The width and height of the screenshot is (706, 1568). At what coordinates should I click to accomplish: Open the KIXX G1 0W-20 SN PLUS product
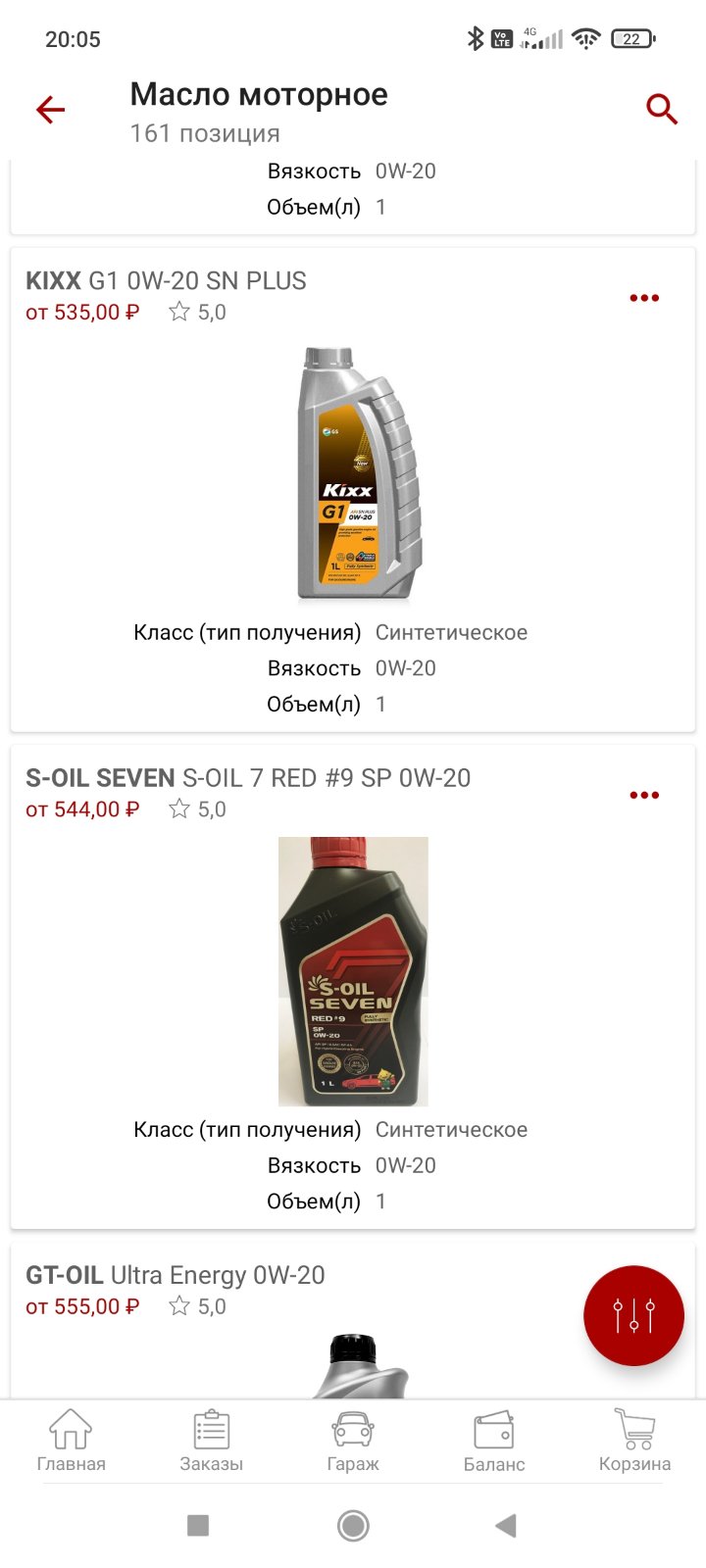tap(166, 281)
